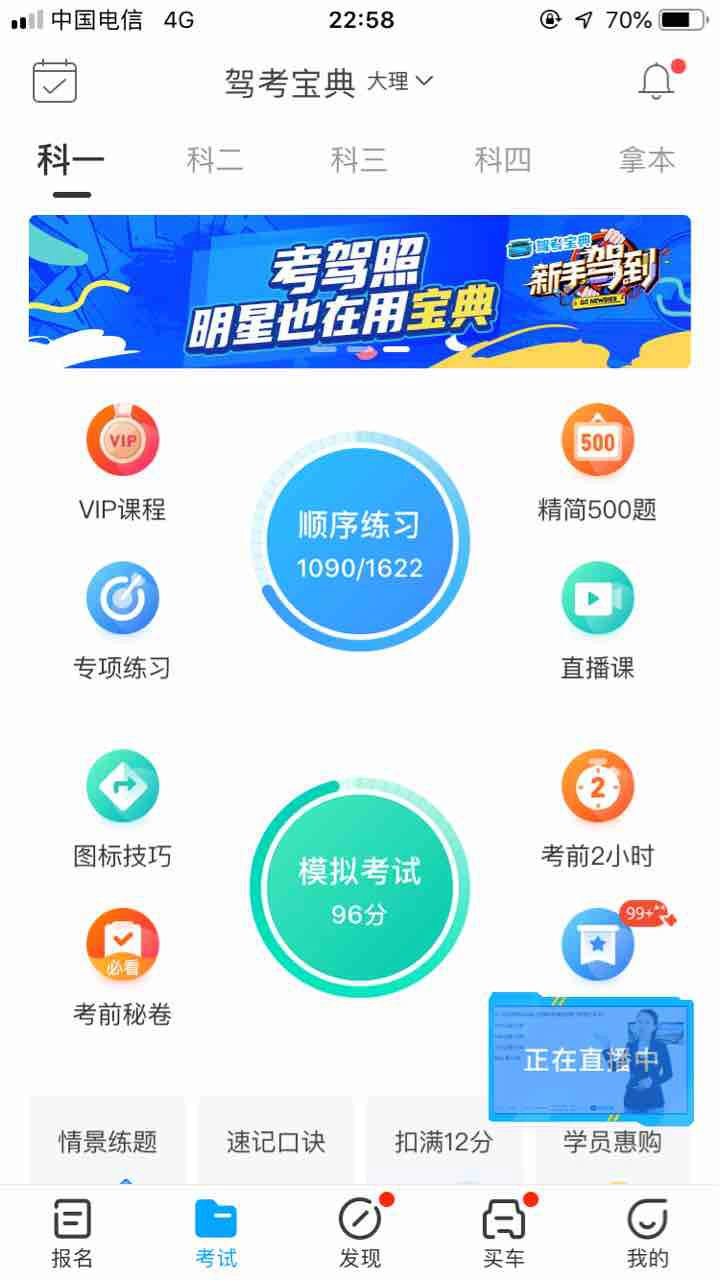The image size is (720, 1280).
Task: Switch to the 拿本 tab
Action: coord(647,160)
